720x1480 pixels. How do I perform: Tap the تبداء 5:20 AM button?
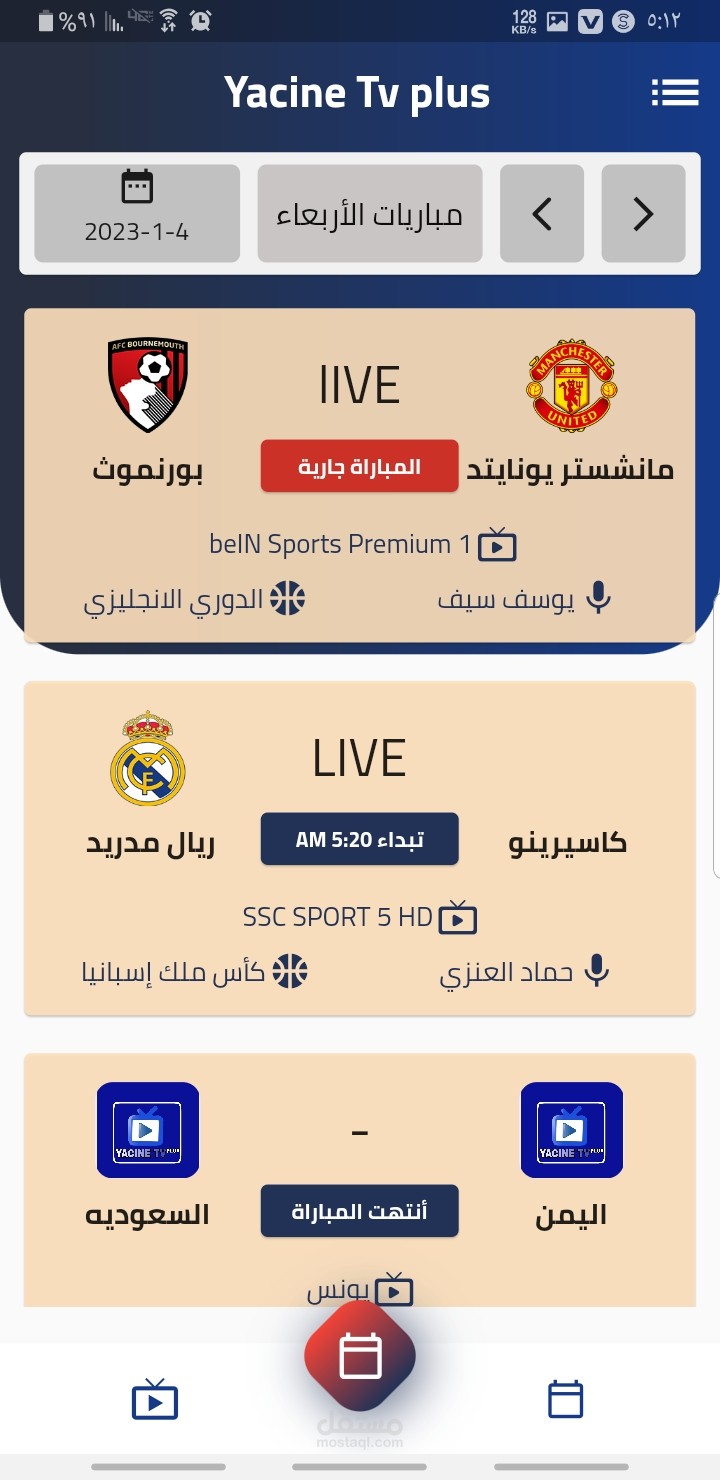(359, 839)
